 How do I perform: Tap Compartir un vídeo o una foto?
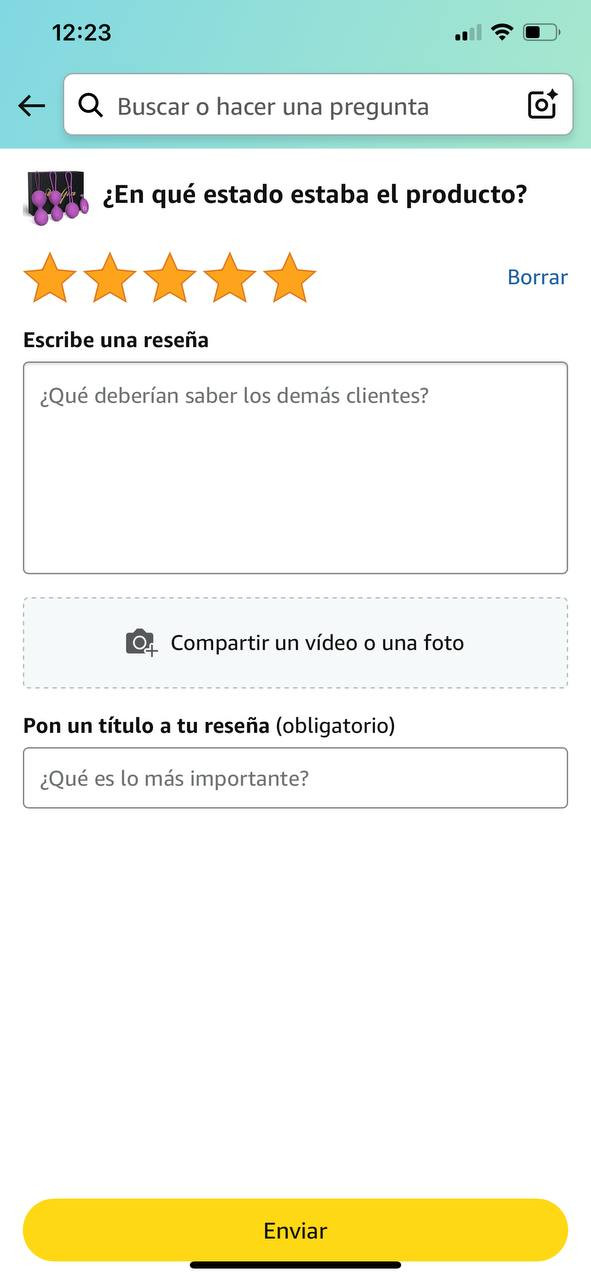[295, 643]
